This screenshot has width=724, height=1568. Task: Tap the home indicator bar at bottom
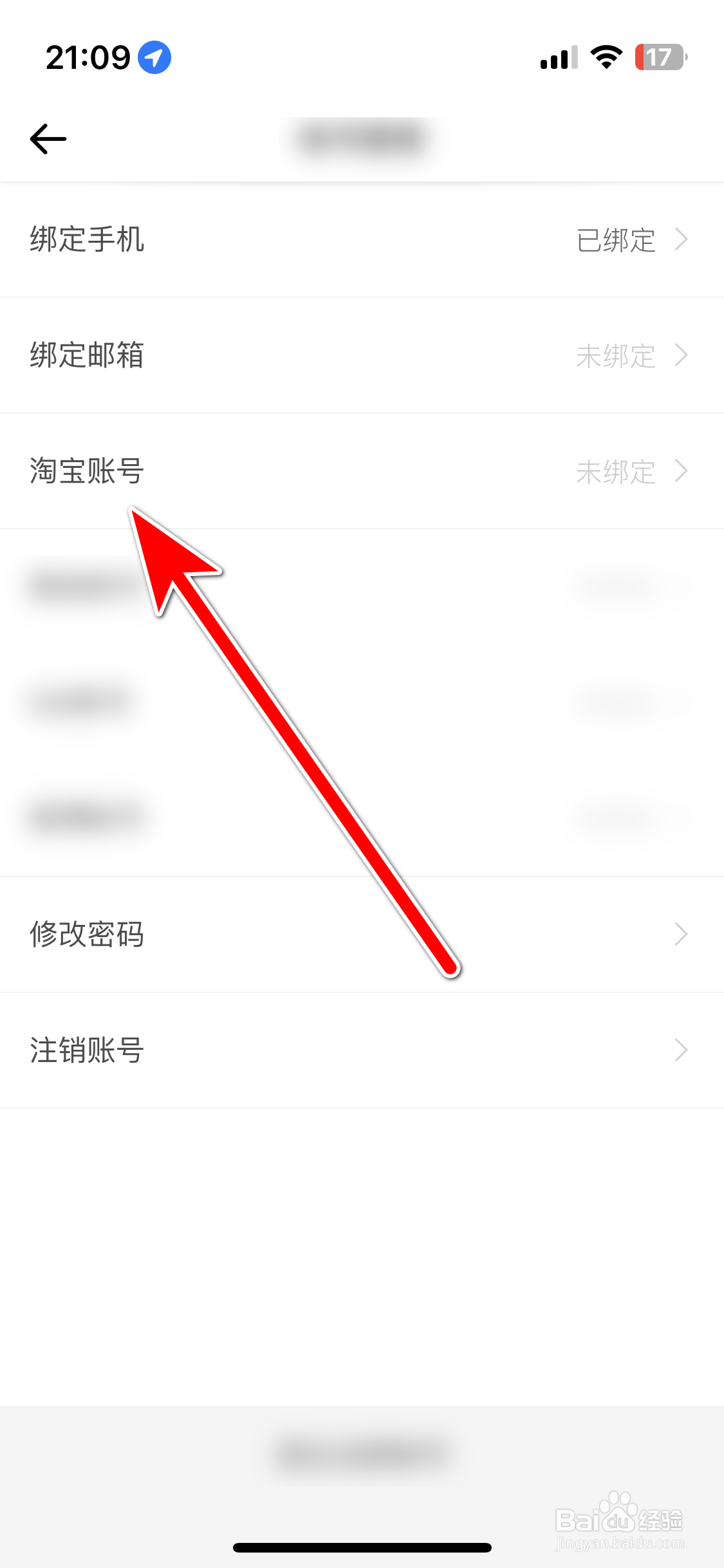click(x=362, y=1547)
